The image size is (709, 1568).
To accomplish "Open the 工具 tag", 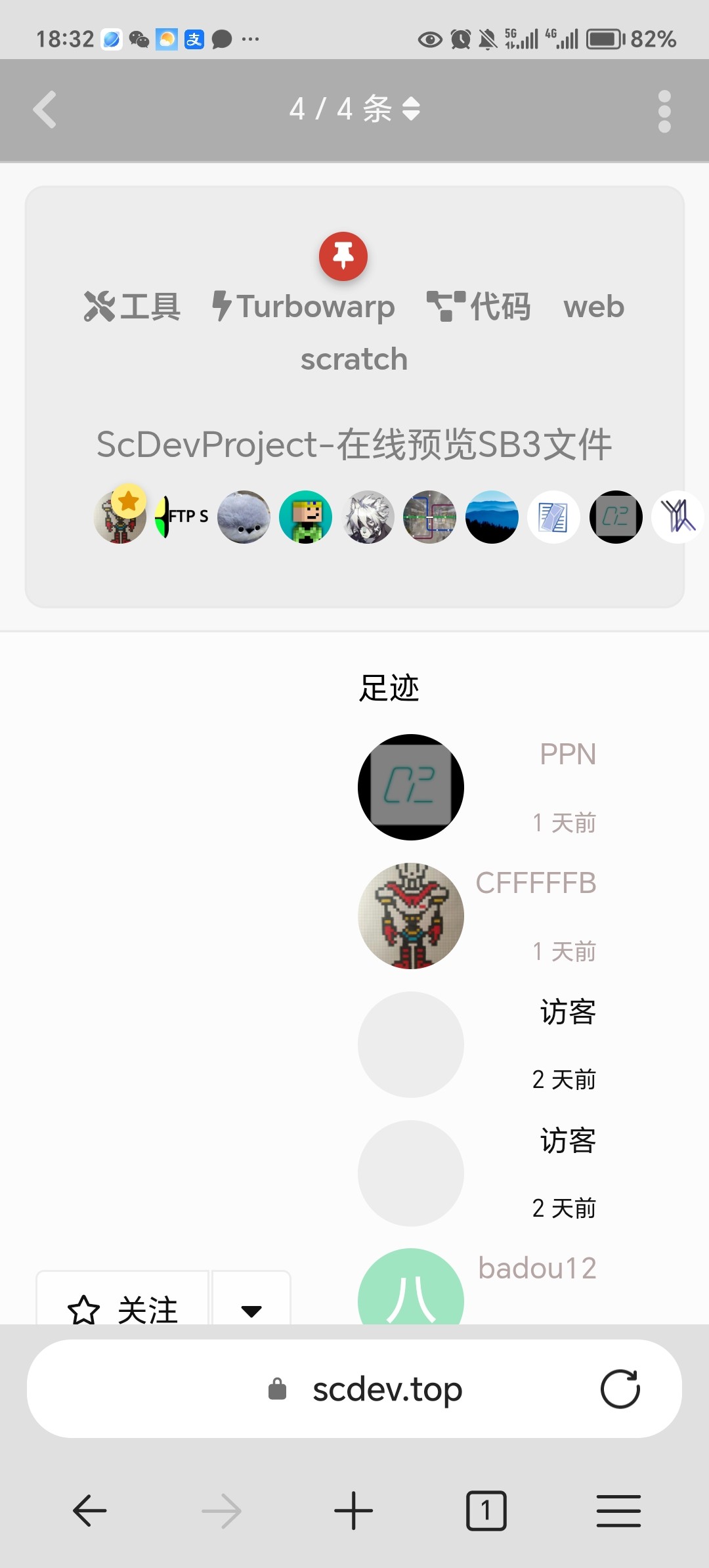I will pyautogui.click(x=133, y=306).
